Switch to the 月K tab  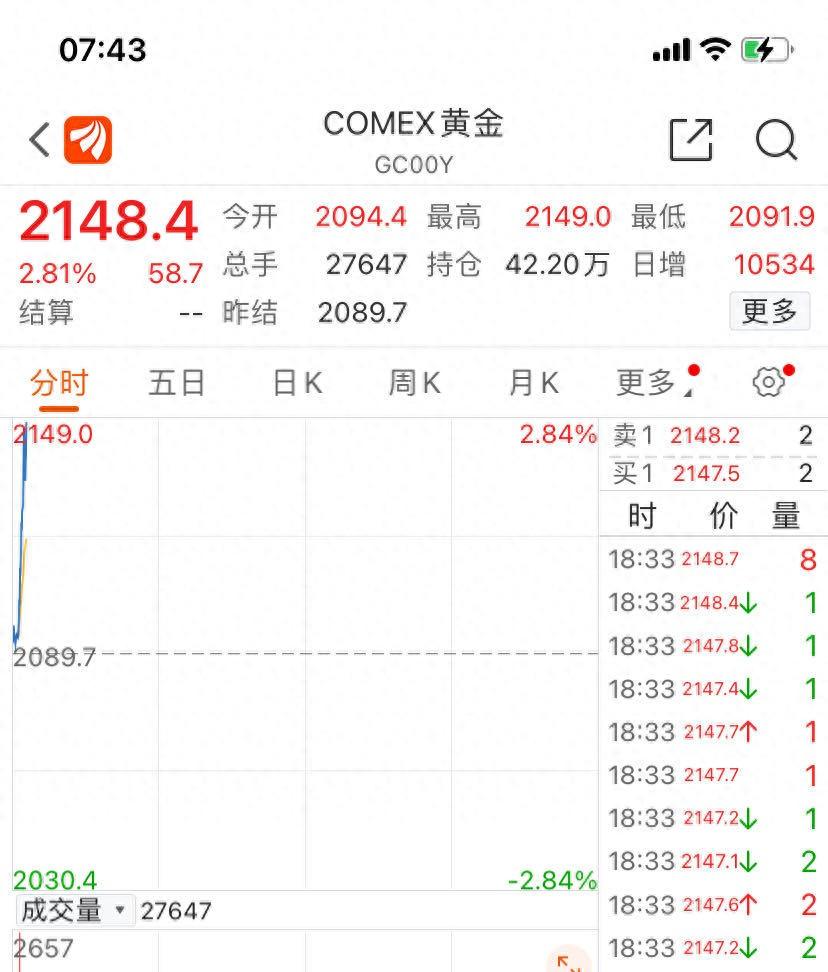coord(533,383)
